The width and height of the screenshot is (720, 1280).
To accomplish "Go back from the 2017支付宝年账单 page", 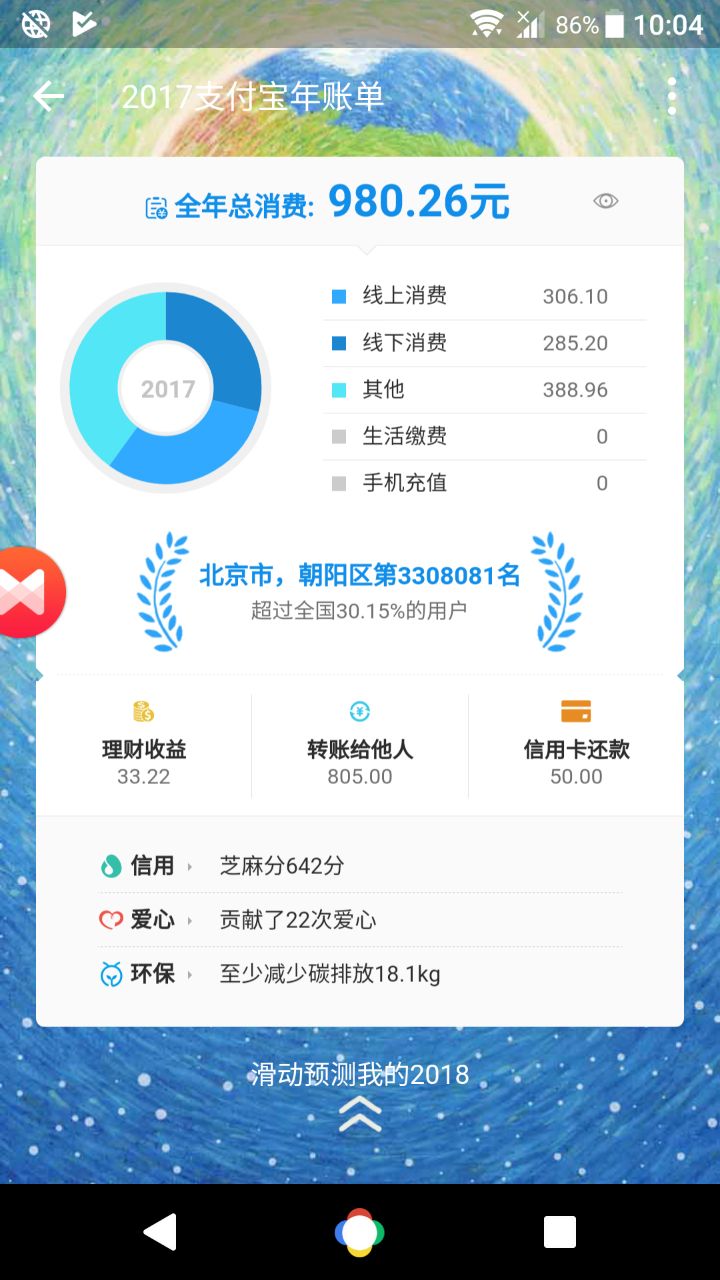I will tap(48, 97).
